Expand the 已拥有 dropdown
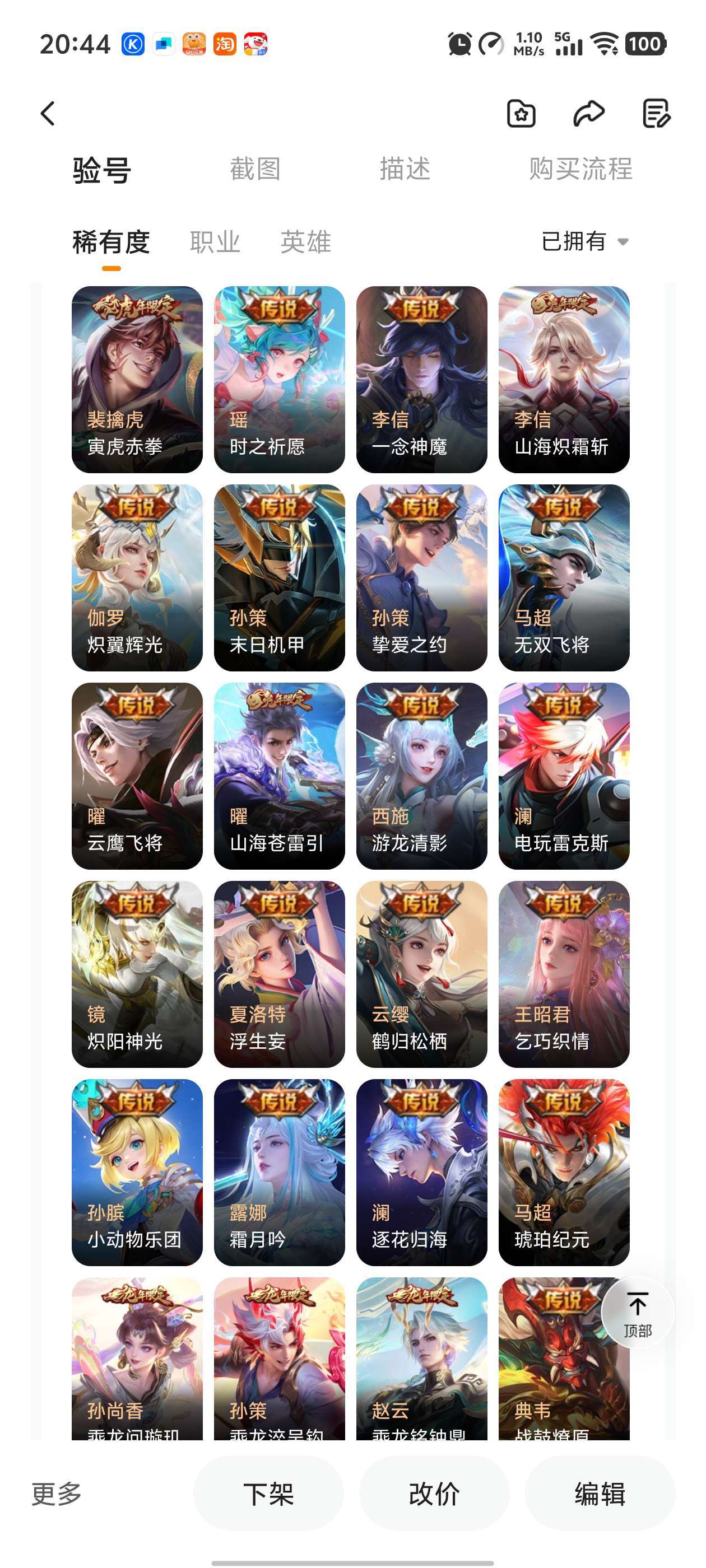 584,242
